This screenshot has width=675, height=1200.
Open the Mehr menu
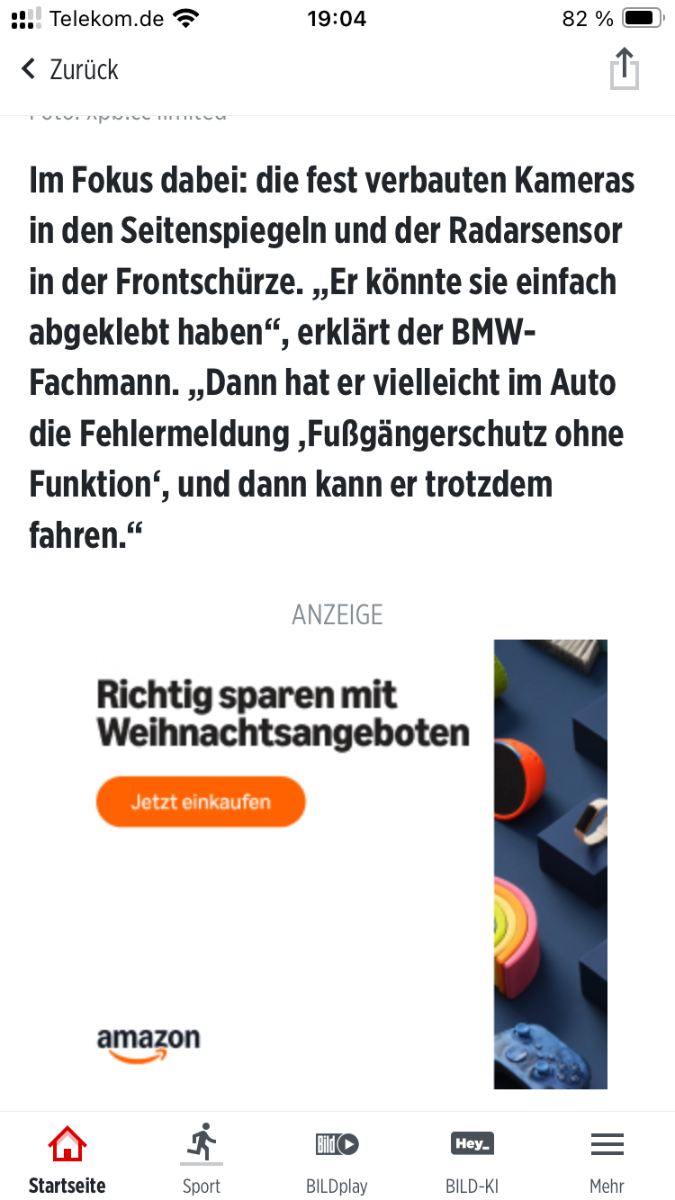tap(606, 1158)
